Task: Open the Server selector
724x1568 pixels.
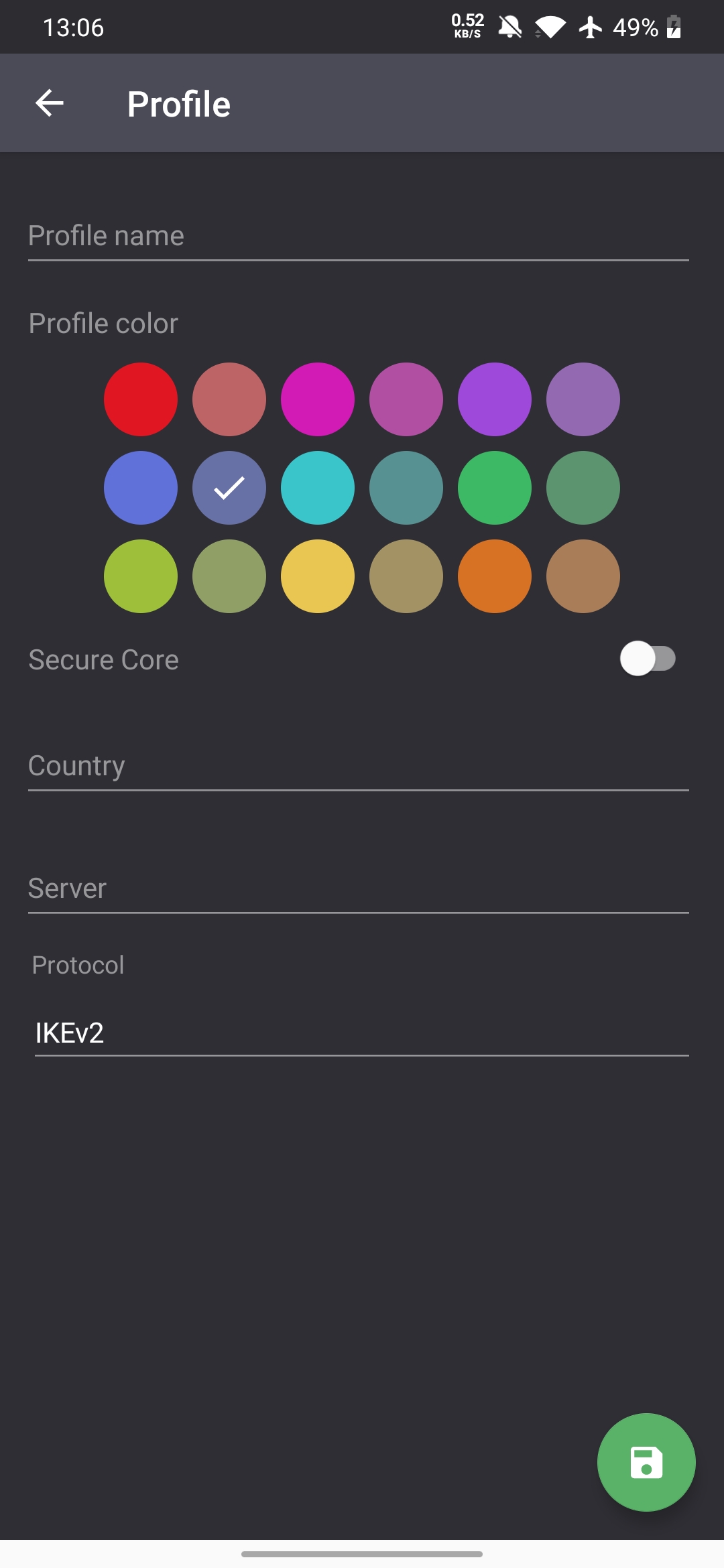Action: click(x=358, y=889)
